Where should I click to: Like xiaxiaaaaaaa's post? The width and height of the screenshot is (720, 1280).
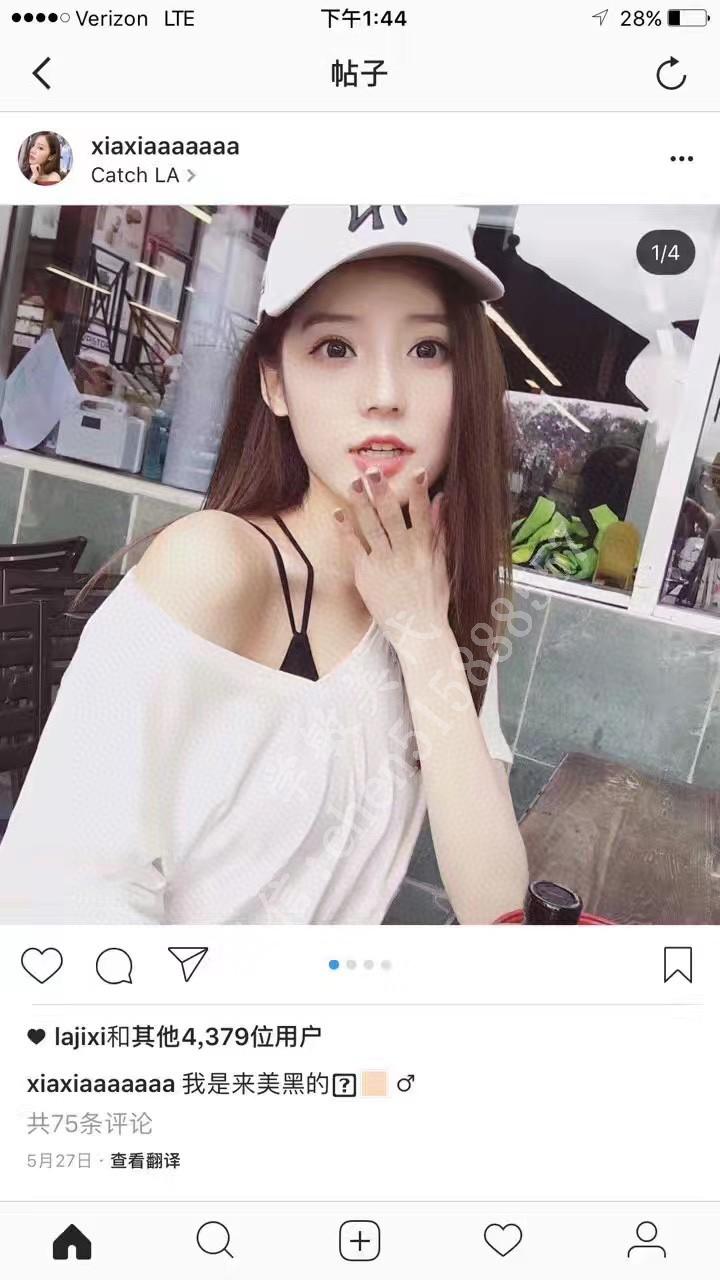point(42,965)
